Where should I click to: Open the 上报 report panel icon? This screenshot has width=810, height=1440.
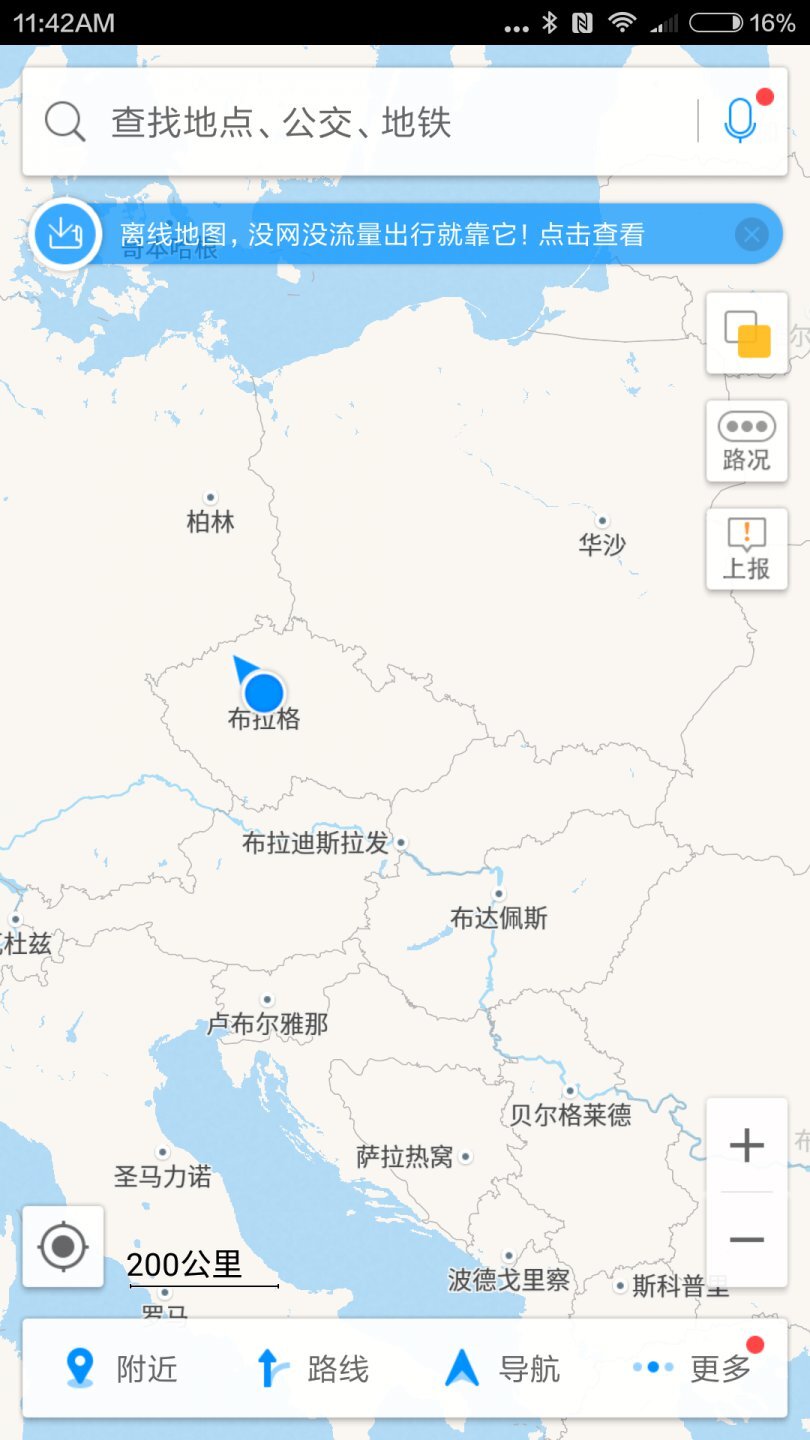point(746,548)
